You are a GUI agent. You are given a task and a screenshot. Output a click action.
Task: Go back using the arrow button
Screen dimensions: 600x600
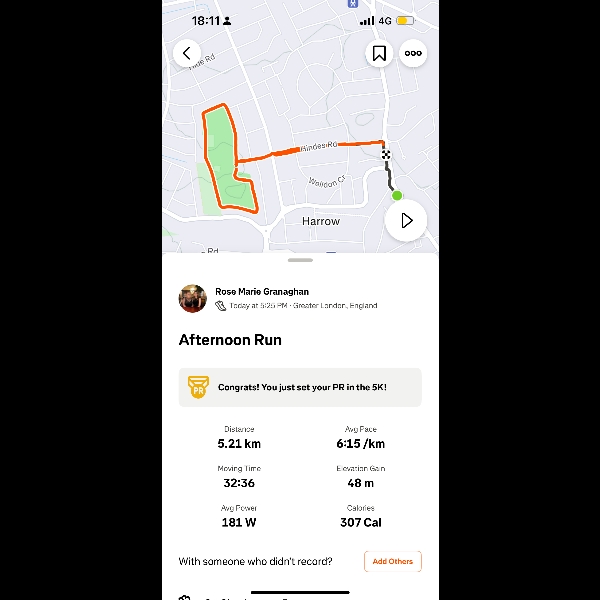(187, 53)
